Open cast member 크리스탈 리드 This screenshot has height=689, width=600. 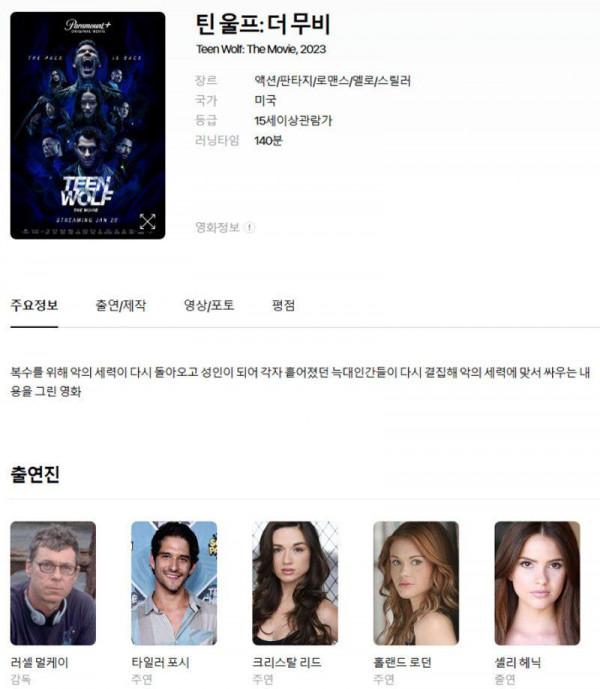pos(295,583)
